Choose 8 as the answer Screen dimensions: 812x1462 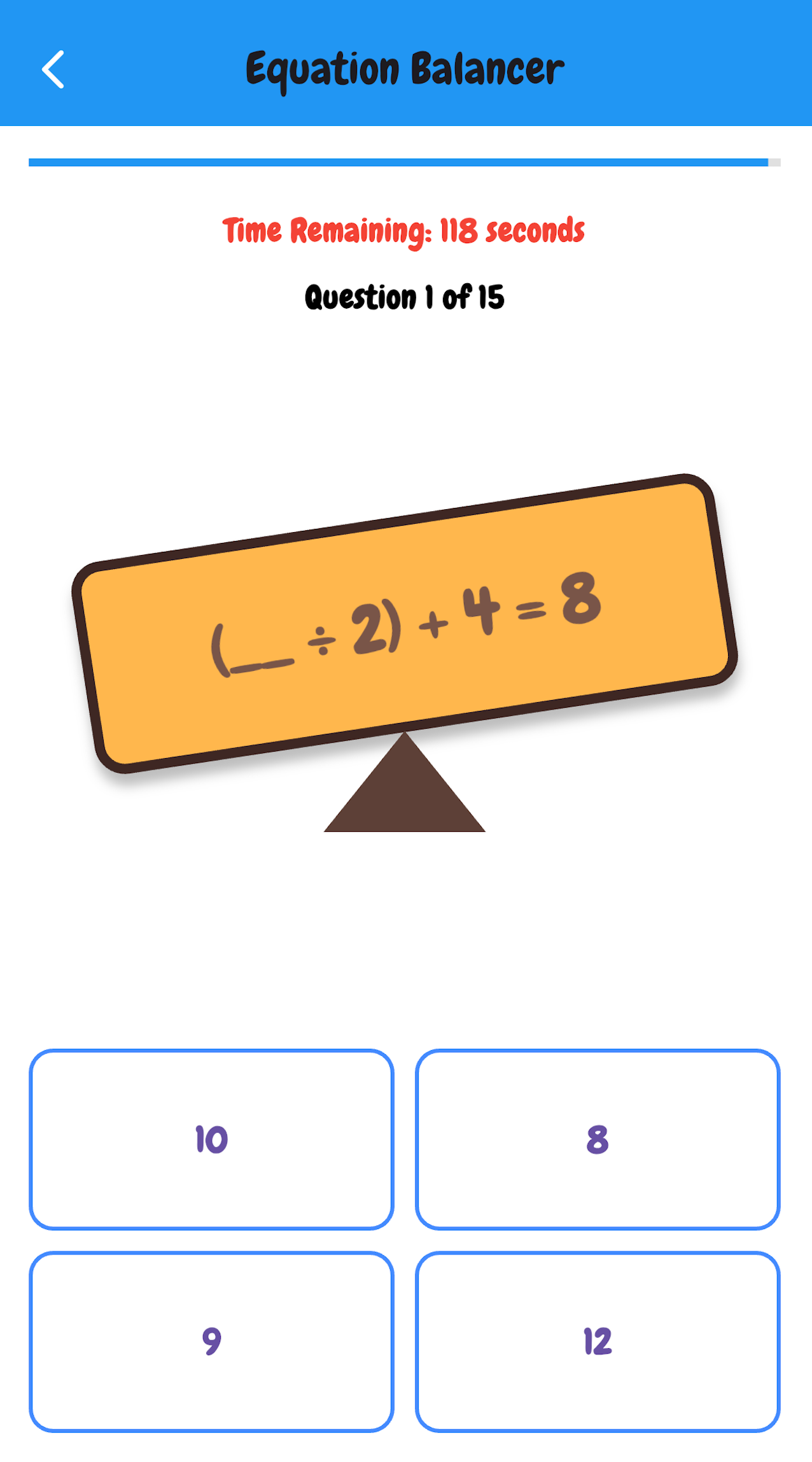click(598, 1139)
